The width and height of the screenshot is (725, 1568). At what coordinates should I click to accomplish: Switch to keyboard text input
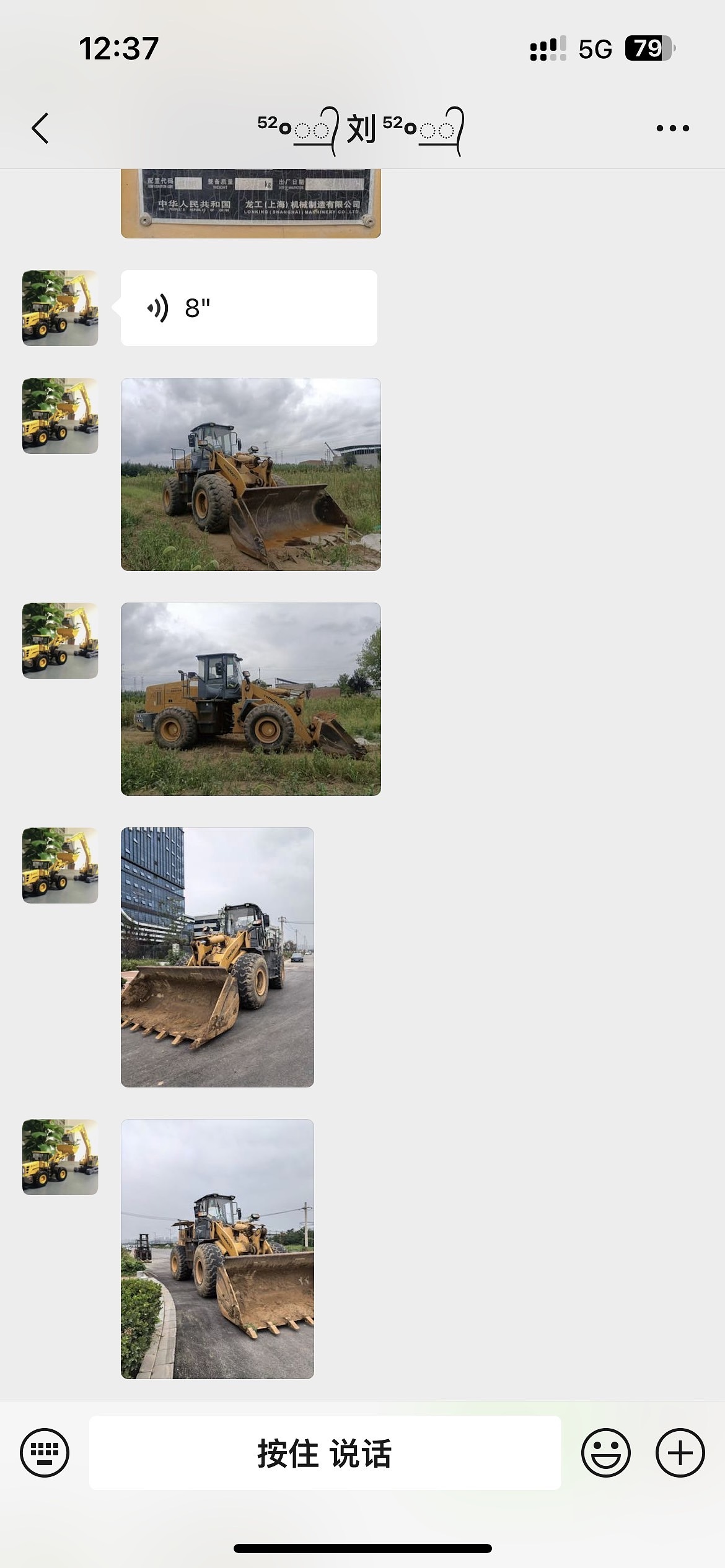coord(45,1453)
